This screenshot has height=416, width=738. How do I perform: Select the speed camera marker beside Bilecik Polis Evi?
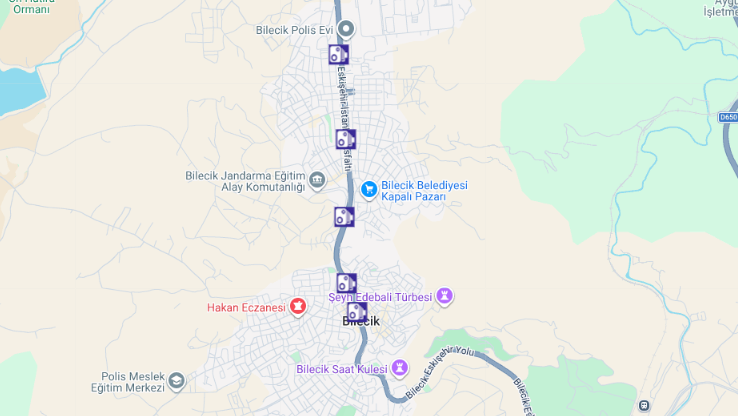coord(339,54)
